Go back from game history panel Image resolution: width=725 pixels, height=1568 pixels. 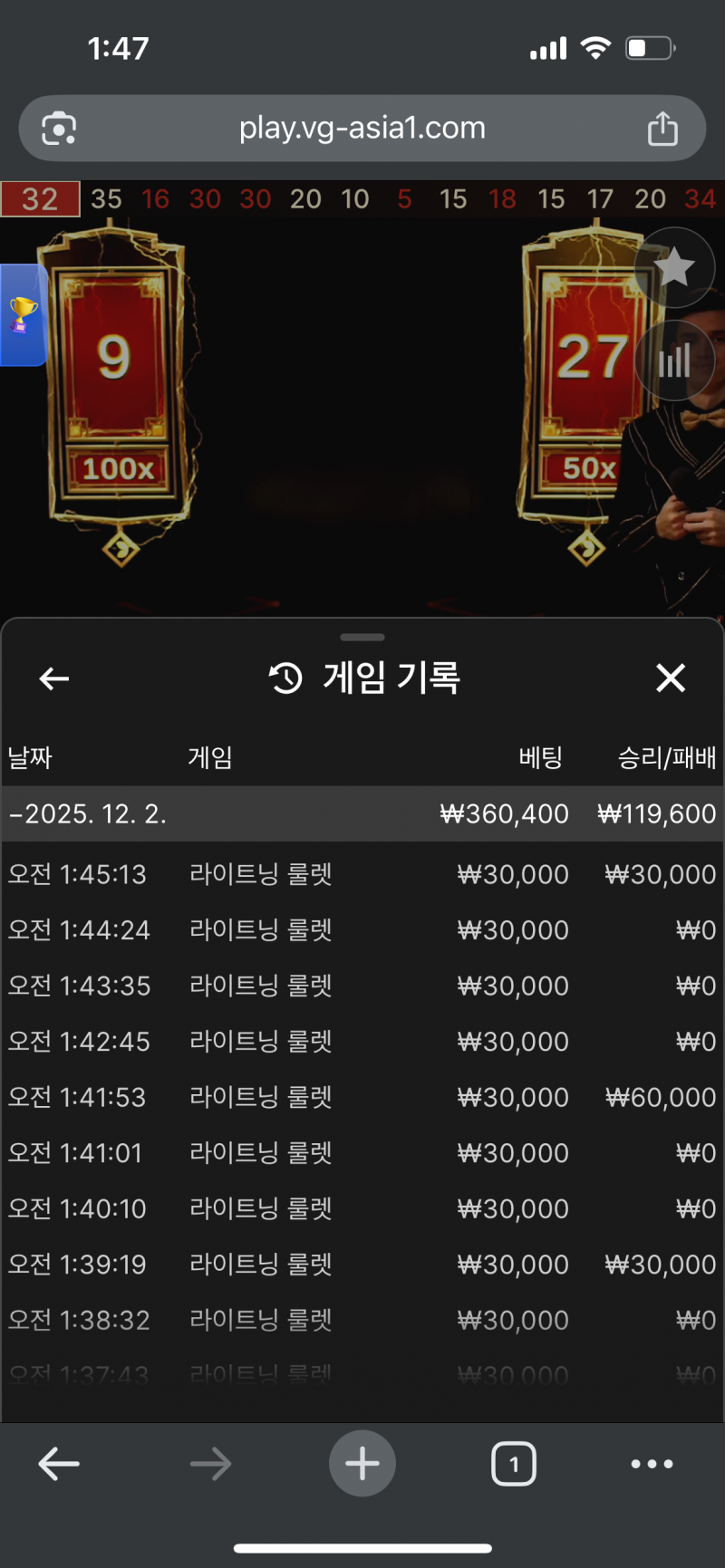tap(54, 678)
